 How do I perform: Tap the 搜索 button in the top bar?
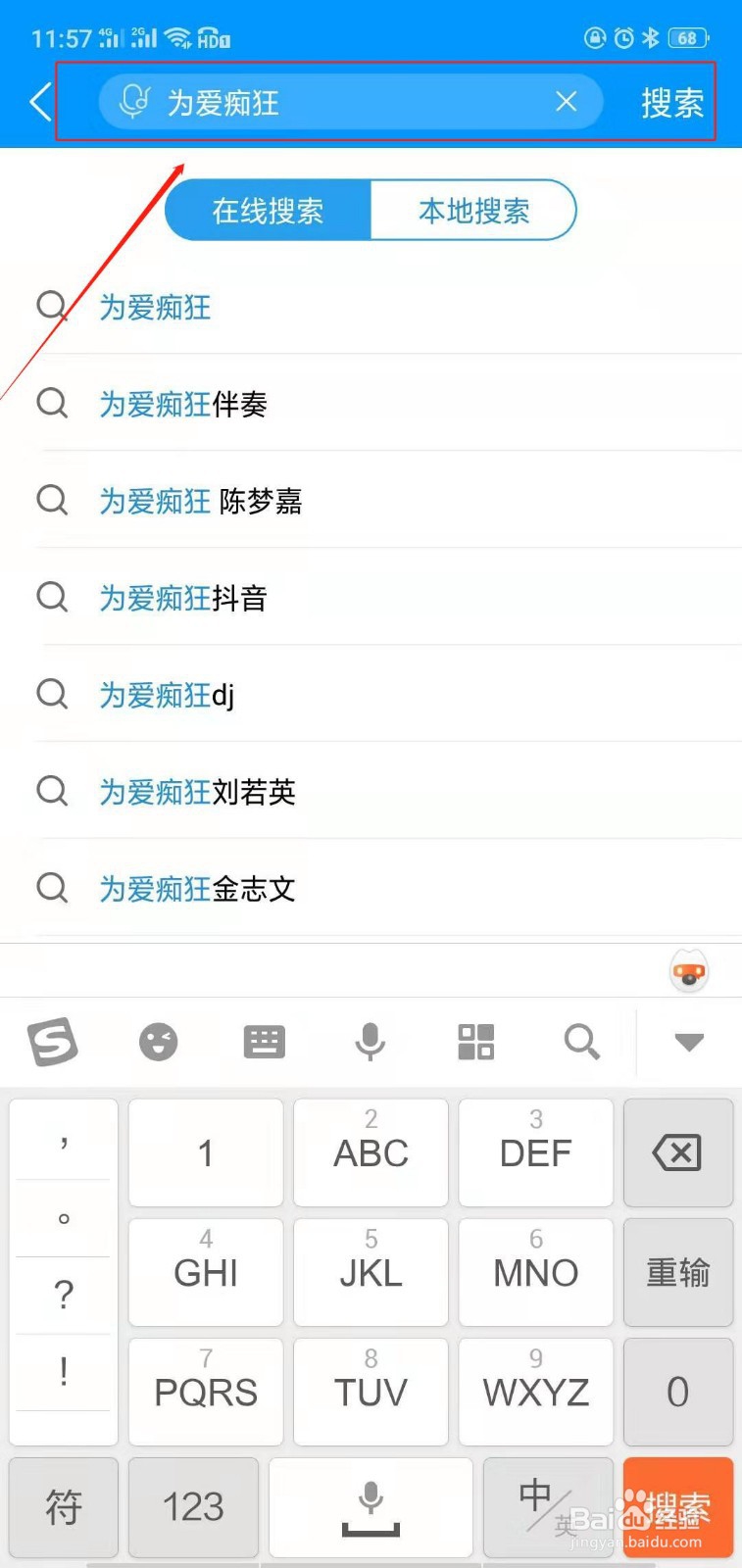pyautogui.click(x=672, y=103)
